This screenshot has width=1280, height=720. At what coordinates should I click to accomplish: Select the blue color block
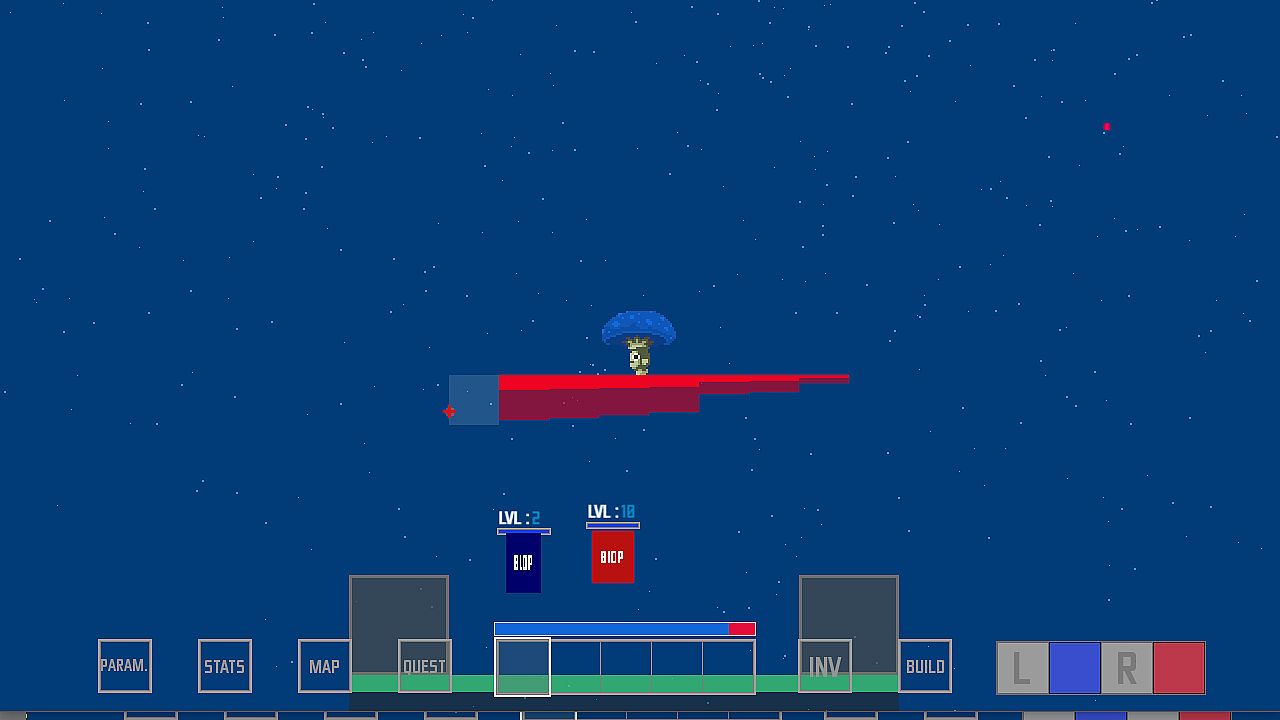[1075, 668]
